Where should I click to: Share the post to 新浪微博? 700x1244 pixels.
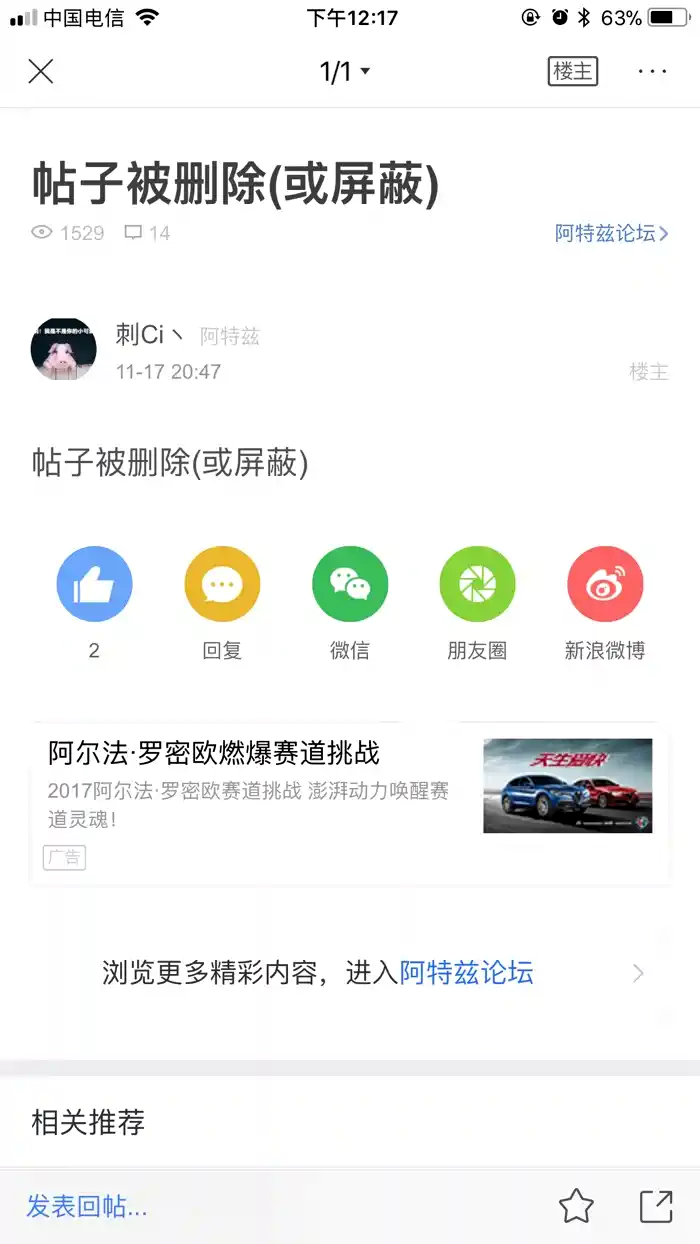[x=605, y=585]
